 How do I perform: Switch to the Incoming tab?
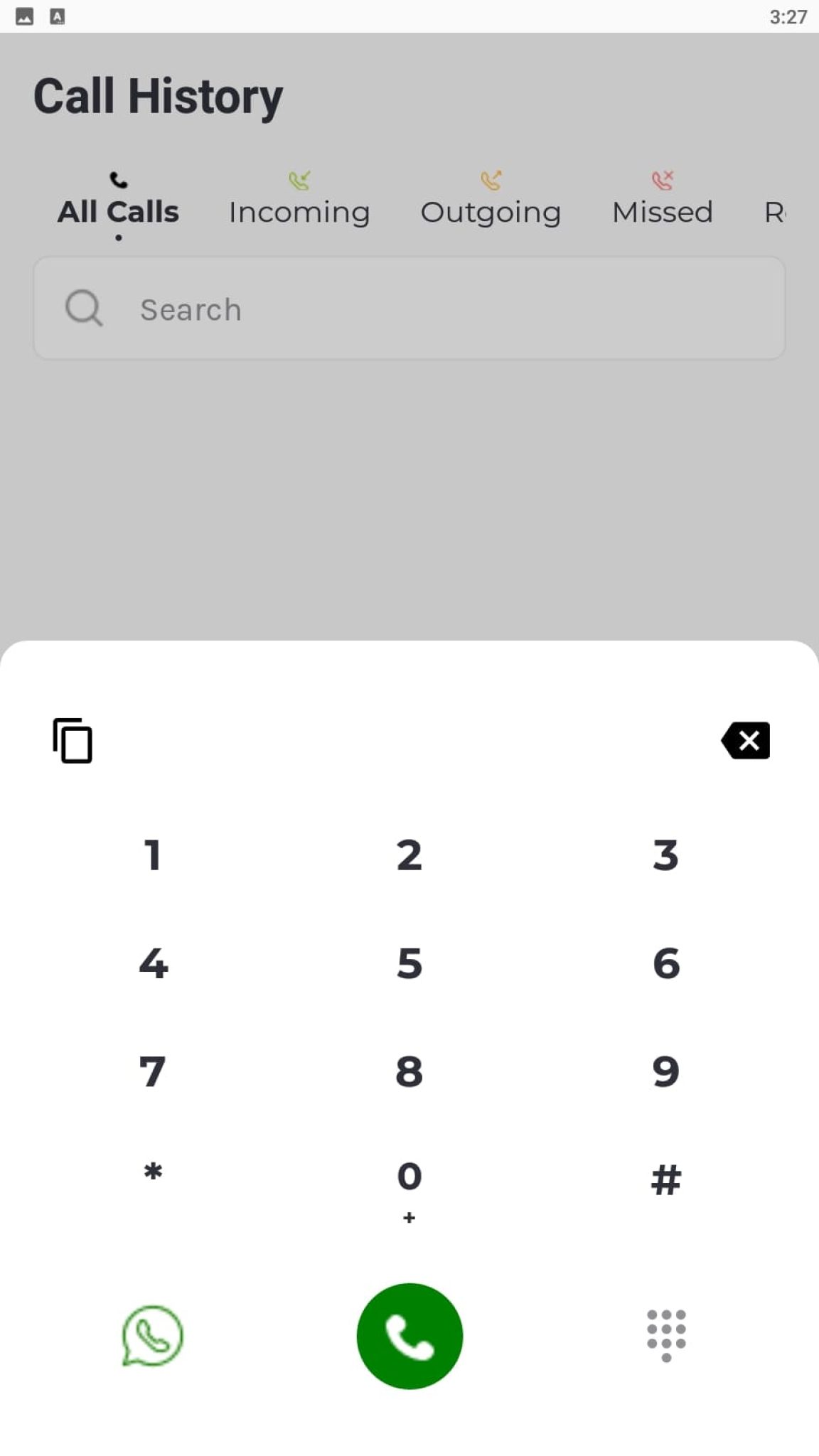point(299,211)
